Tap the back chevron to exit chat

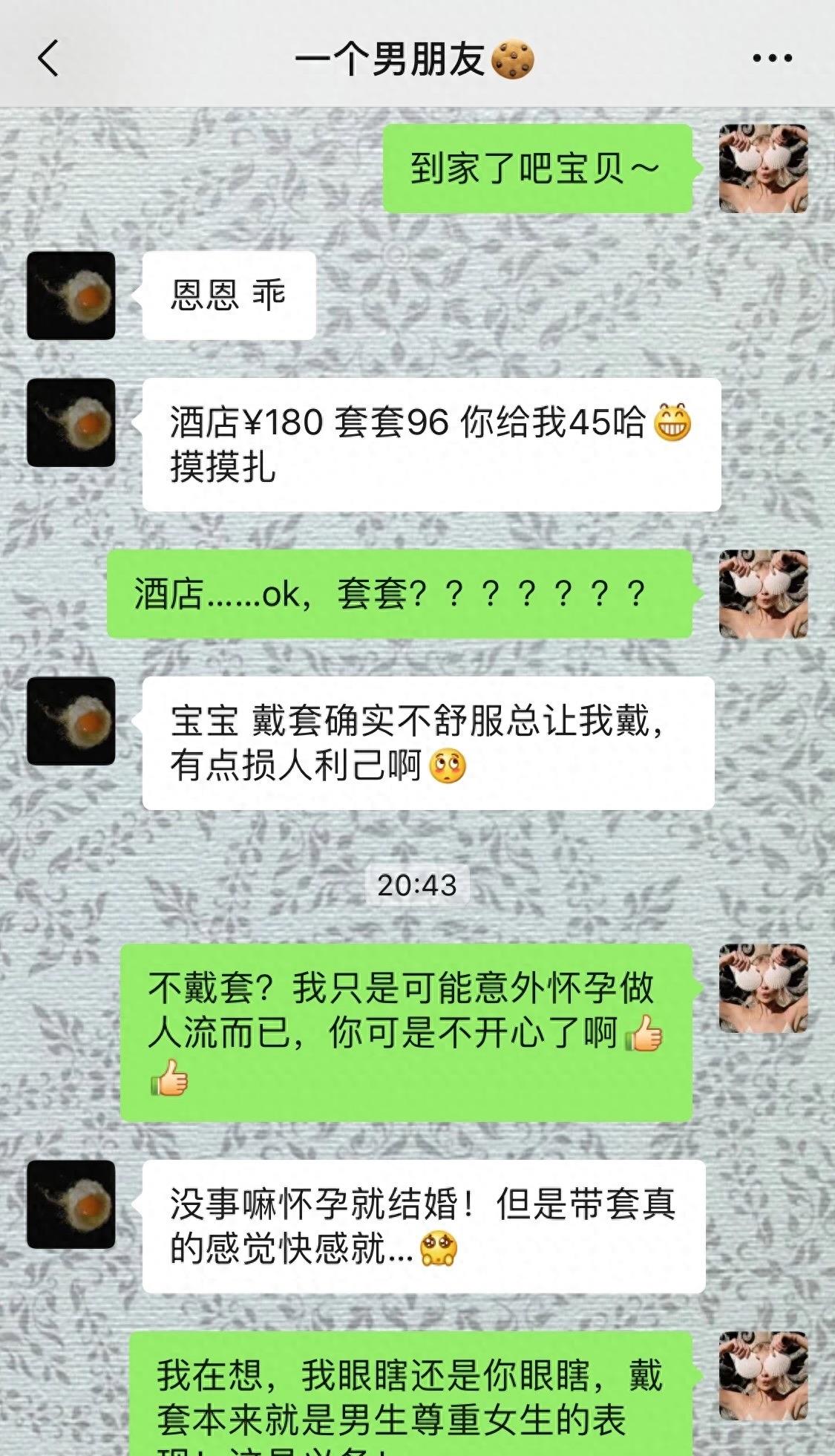[46, 59]
